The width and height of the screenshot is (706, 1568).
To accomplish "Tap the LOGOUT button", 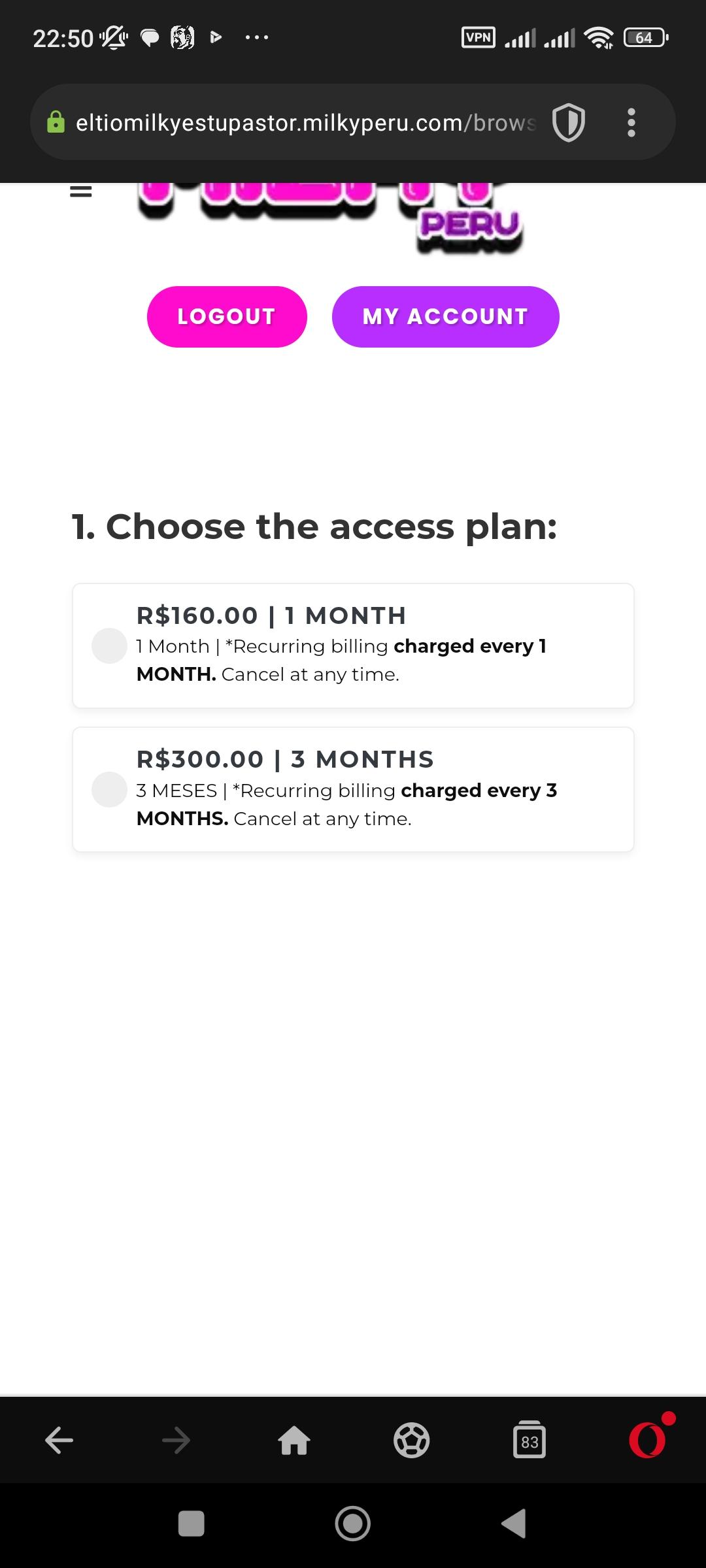I will click(227, 317).
